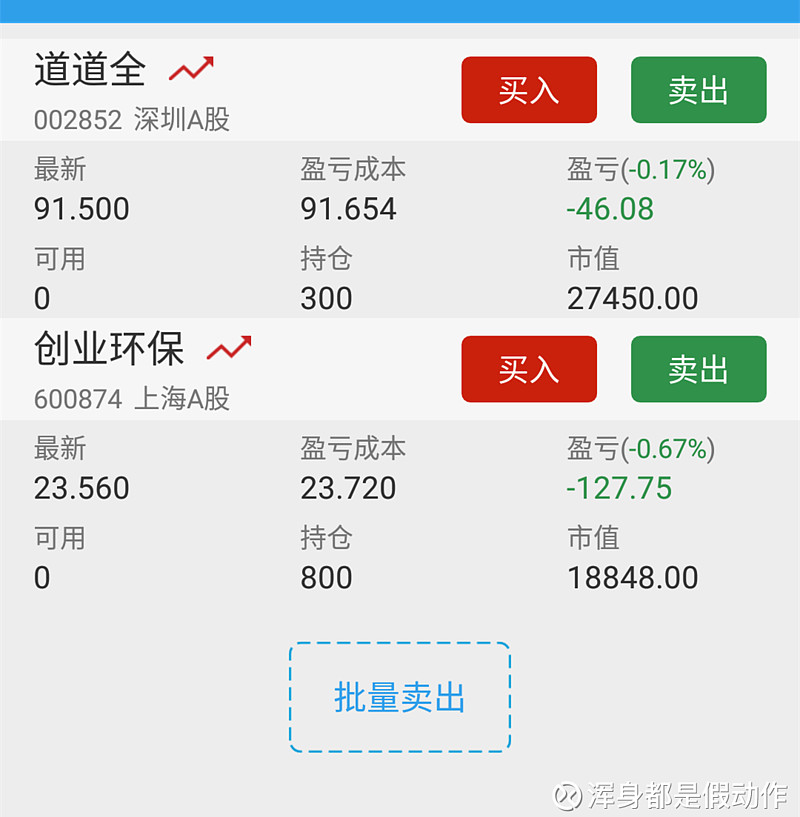Click the latest price 23.560 of 创业环保
The width and height of the screenshot is (800, 817).
pyautogui.click(x=82, y=488)
